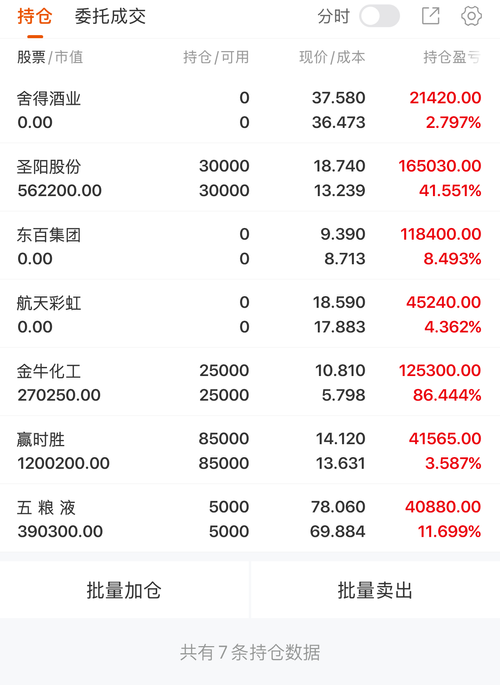Viewport: 500px width, 685px height.
Task: Open the settings gear icon
Action: [471, 16]
